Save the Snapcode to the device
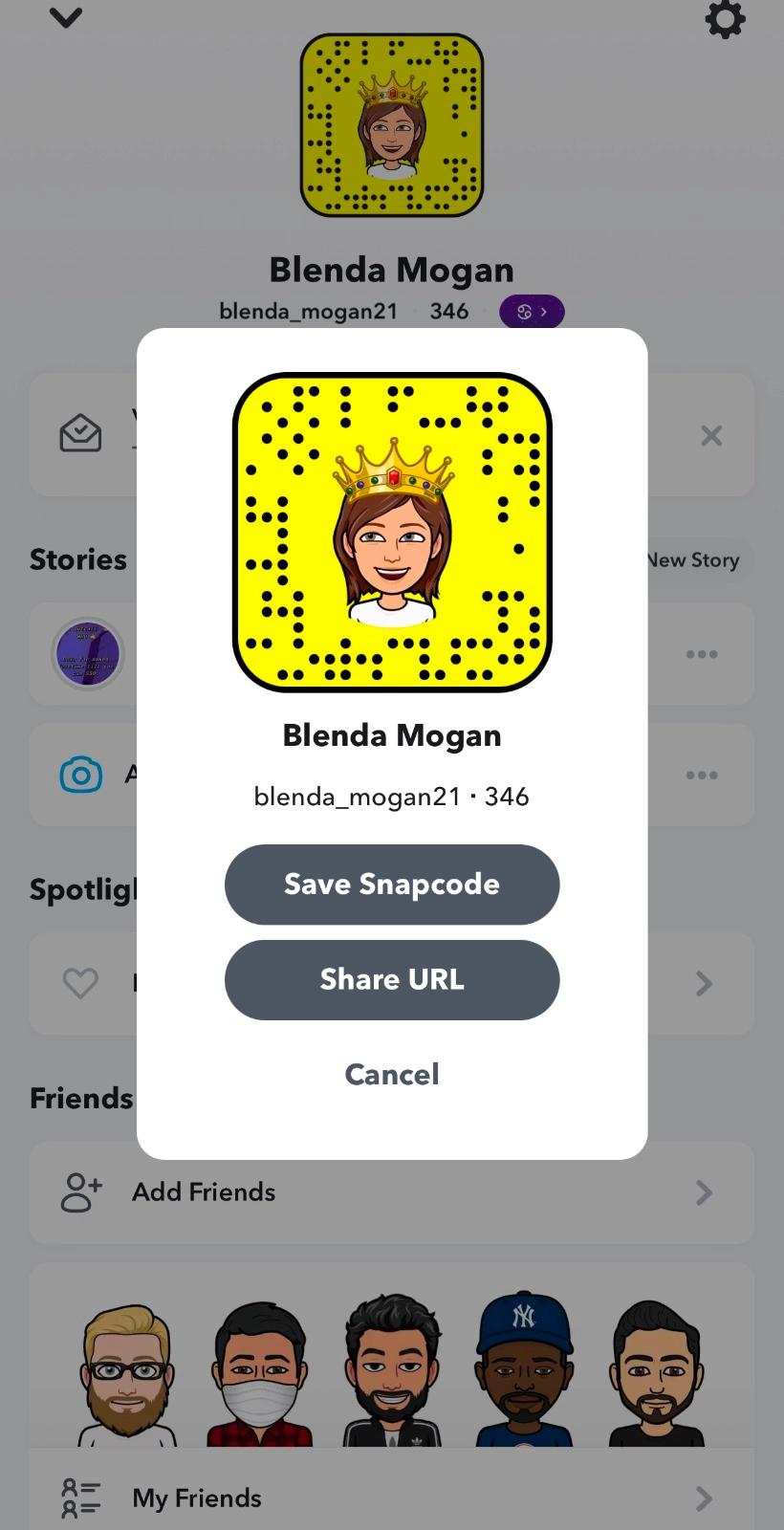Image resolution: width=784 pixels, height=1530 pixels. 392,885
